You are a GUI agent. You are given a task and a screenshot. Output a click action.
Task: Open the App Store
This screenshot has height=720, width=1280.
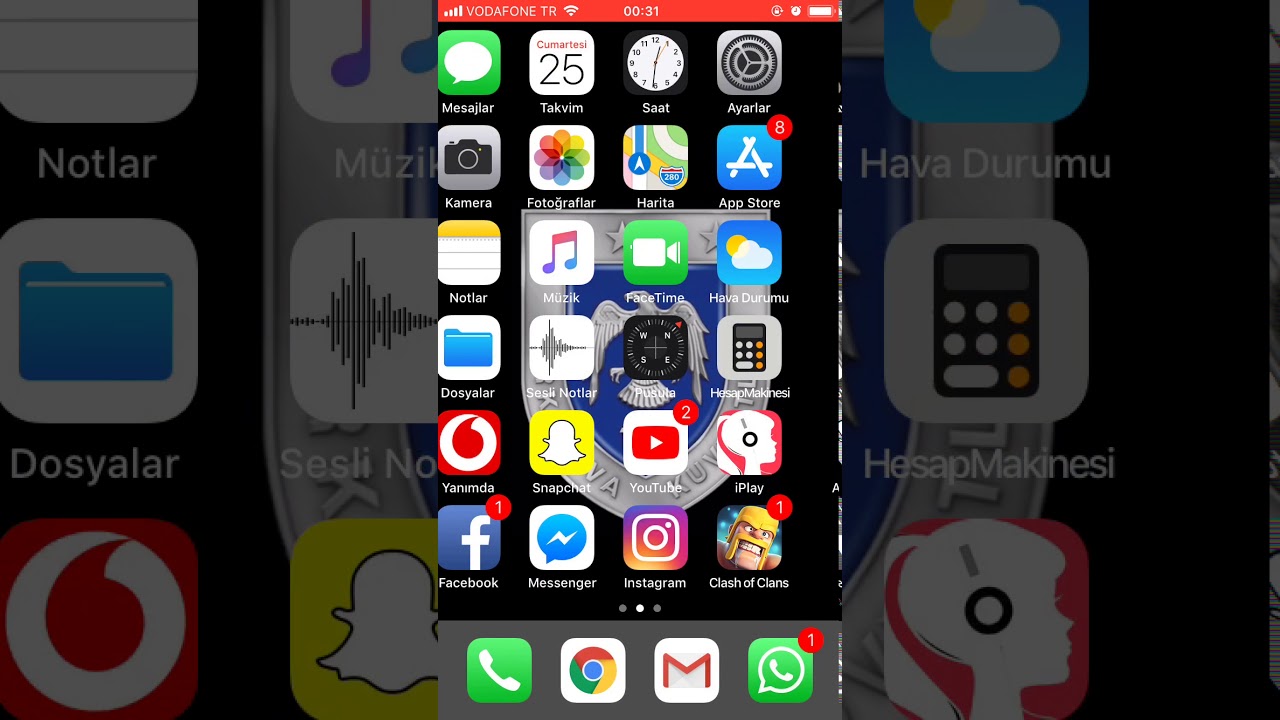[x=749, y=157]
